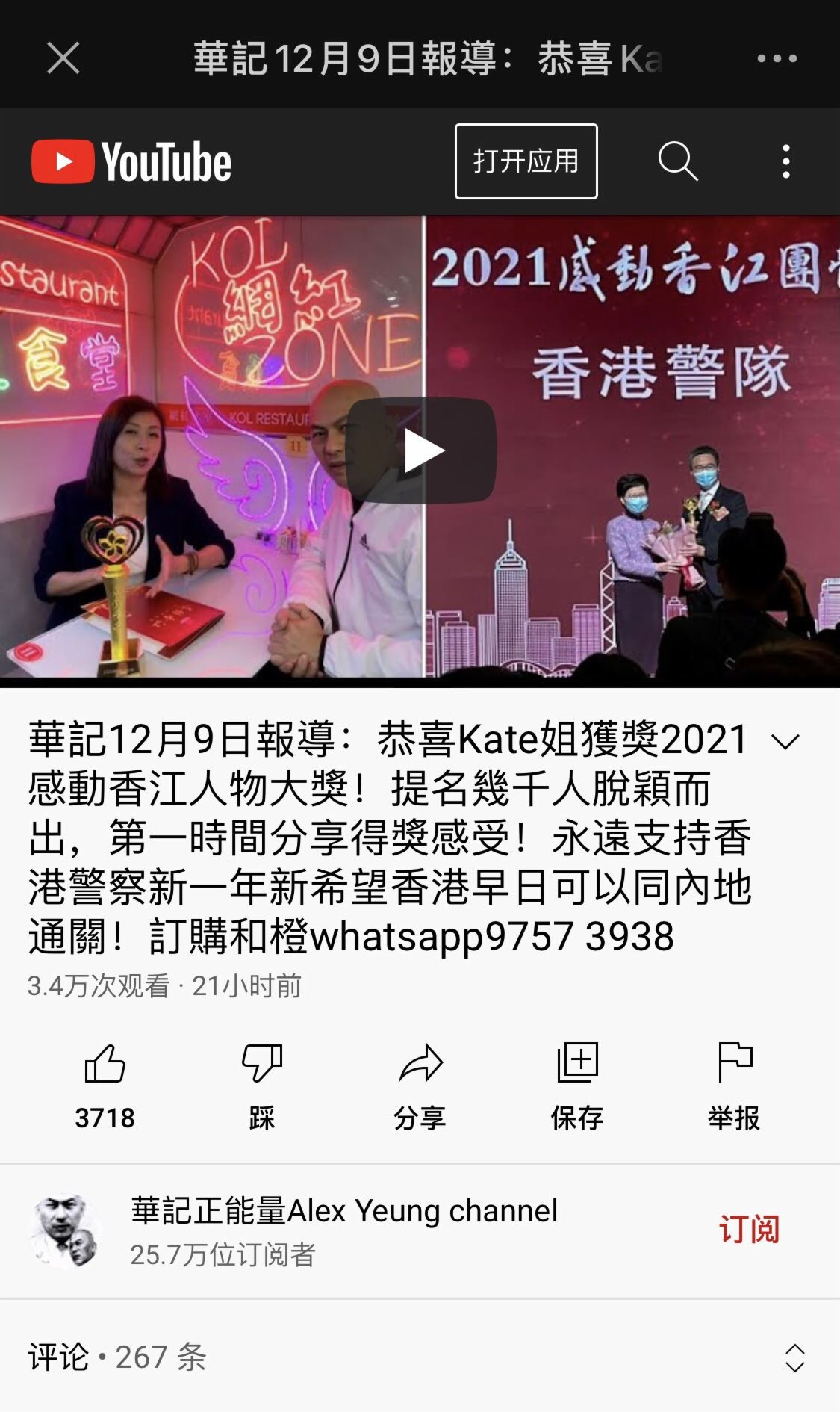Tap the 打开应用 button

526,161
